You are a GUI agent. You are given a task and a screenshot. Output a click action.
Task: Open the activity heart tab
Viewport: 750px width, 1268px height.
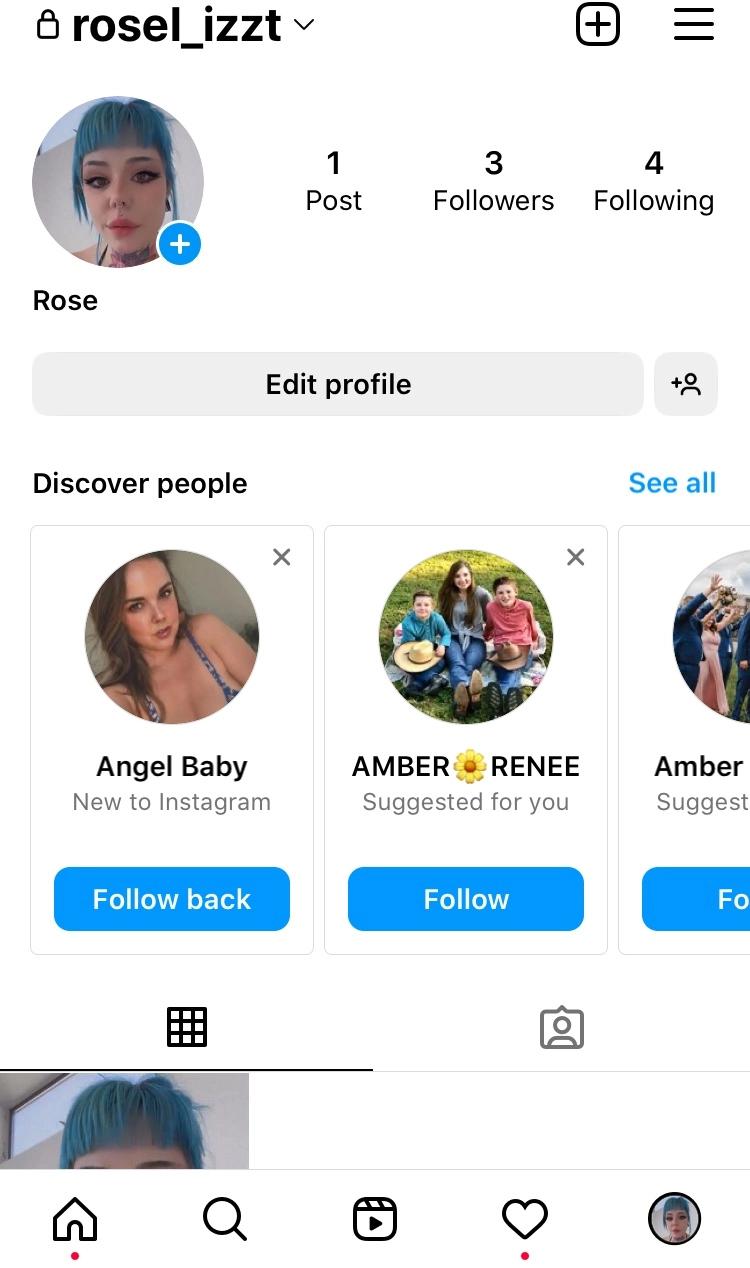point(525,1219)
